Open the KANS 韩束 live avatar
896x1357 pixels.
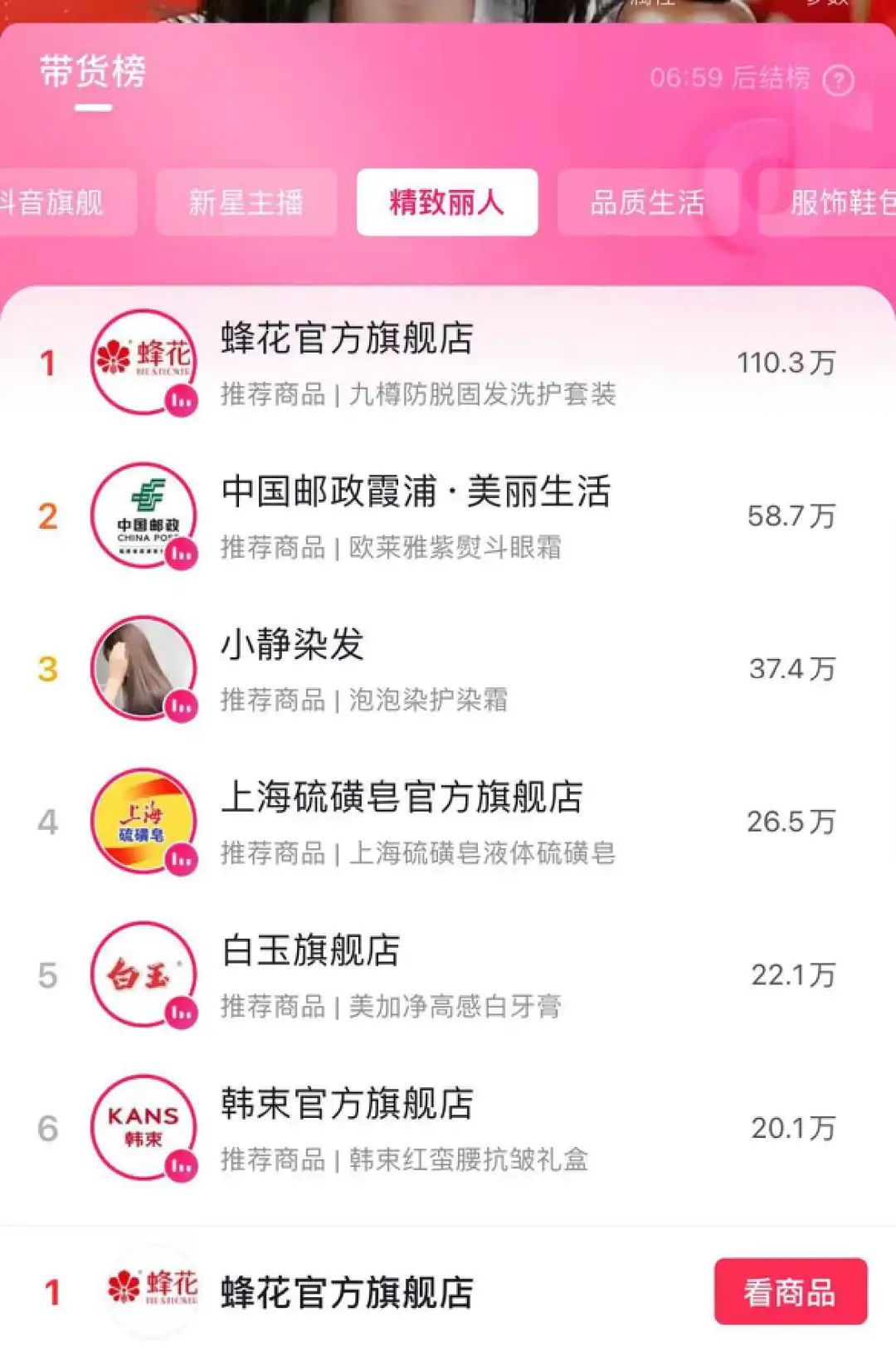[x=143, y=1127]
